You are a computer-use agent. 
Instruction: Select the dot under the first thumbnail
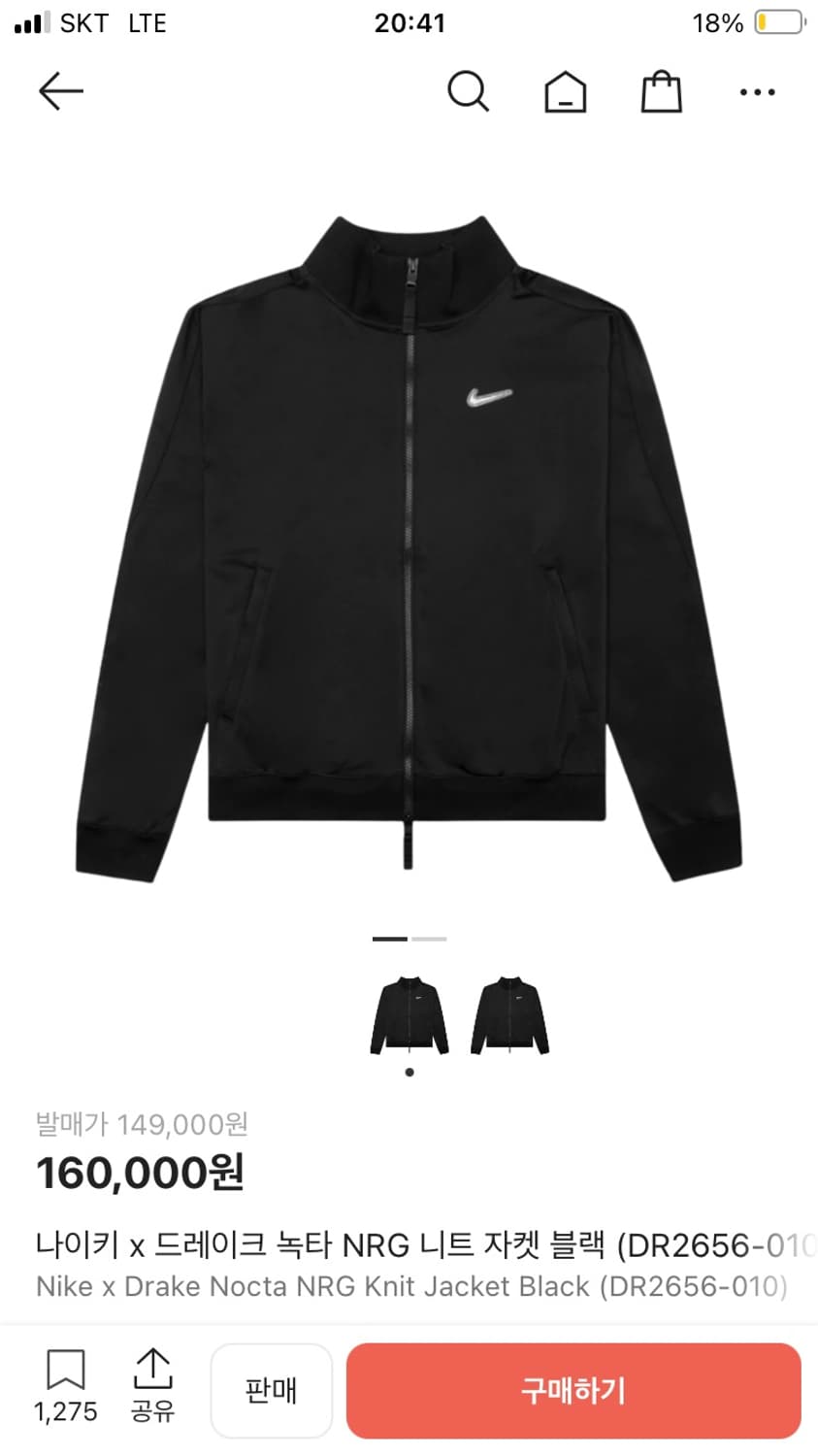(x=408, y=1072)
